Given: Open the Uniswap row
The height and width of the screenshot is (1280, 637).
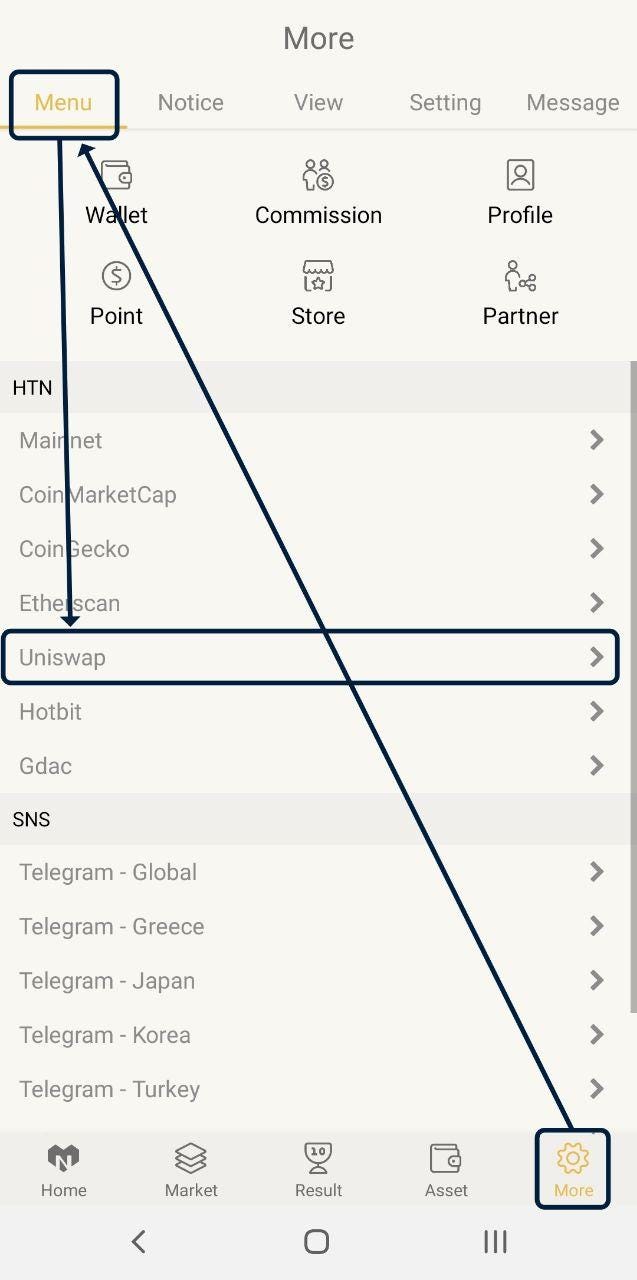Looking at the screenshot, I should click(x=310, y=657).
